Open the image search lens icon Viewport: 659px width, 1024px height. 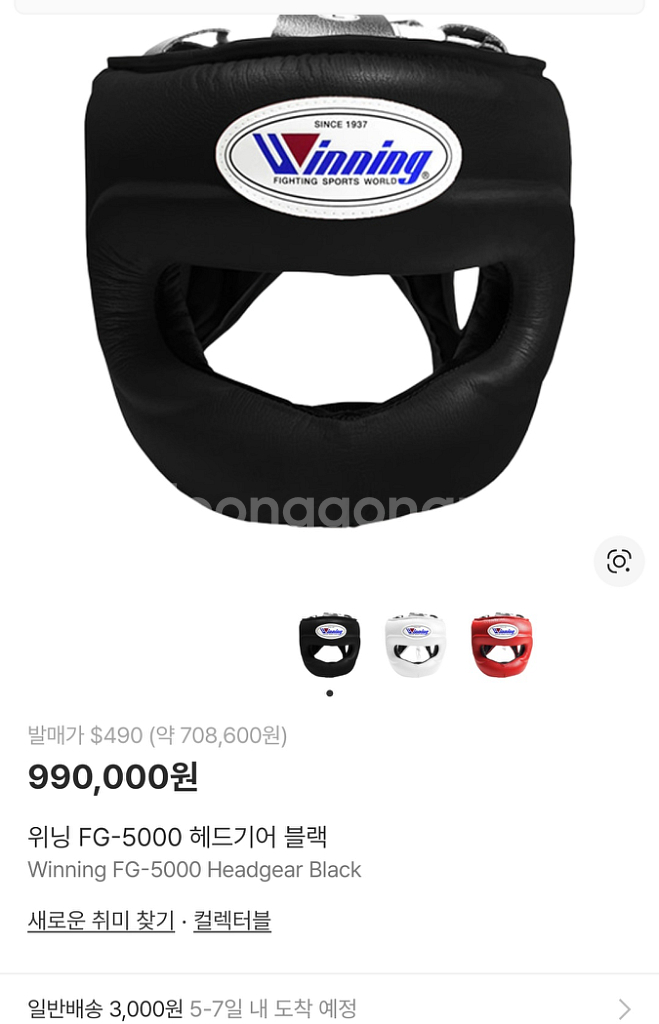pyautogui.click(x=619, y=561)
